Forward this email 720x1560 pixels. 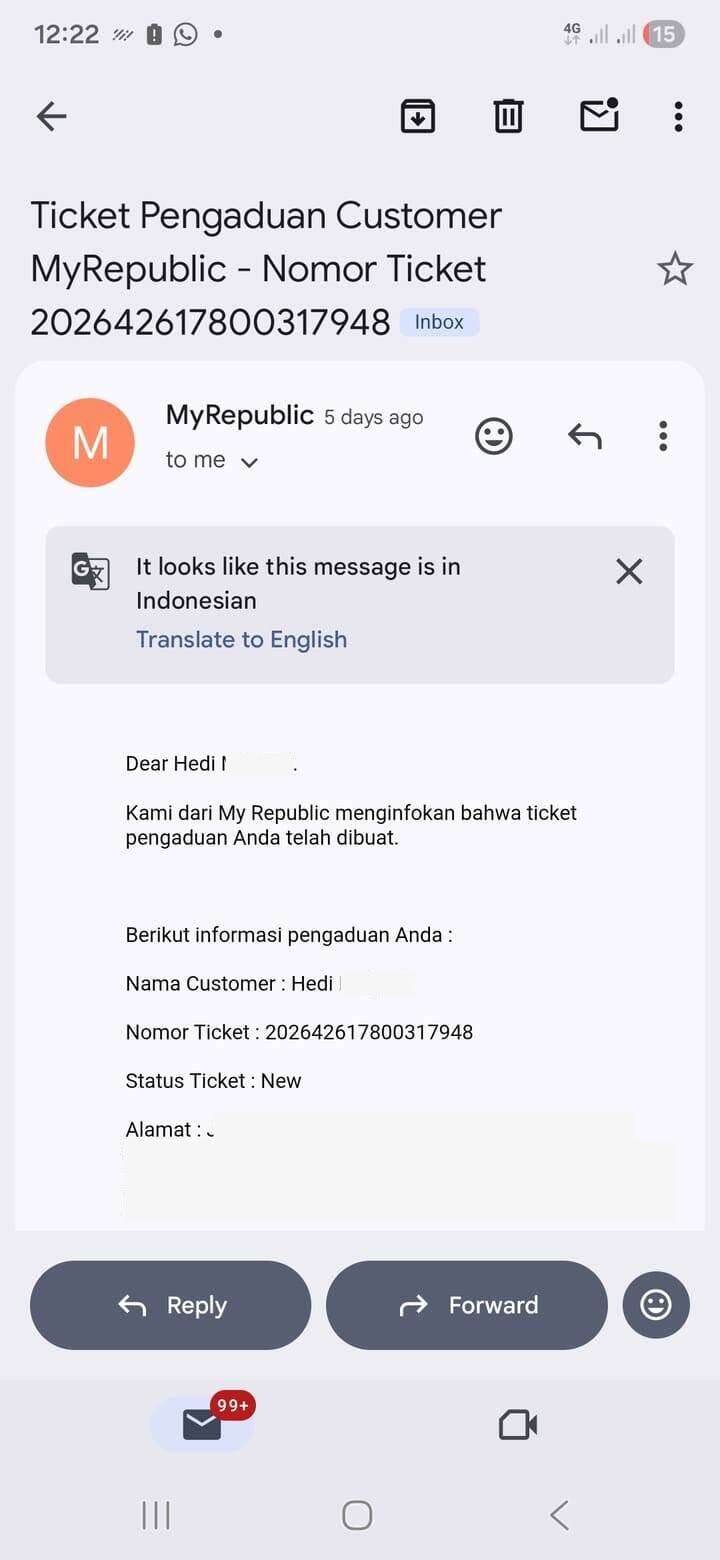coord(467,1305)
